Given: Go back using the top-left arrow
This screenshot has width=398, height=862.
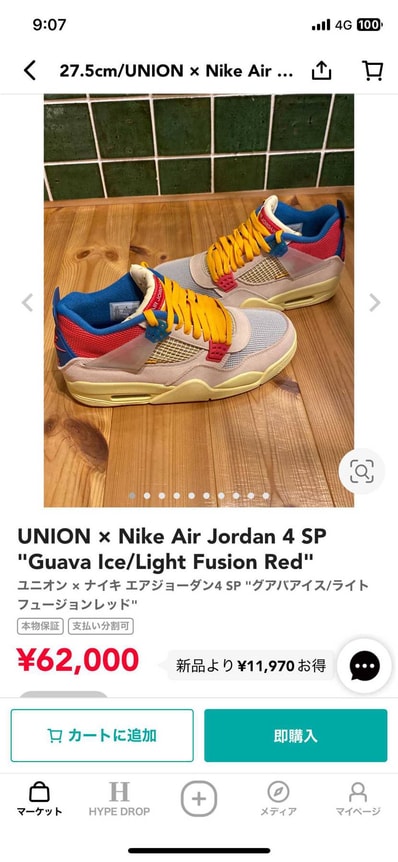Looking at the screenshot, I should [x=30, y=71].
